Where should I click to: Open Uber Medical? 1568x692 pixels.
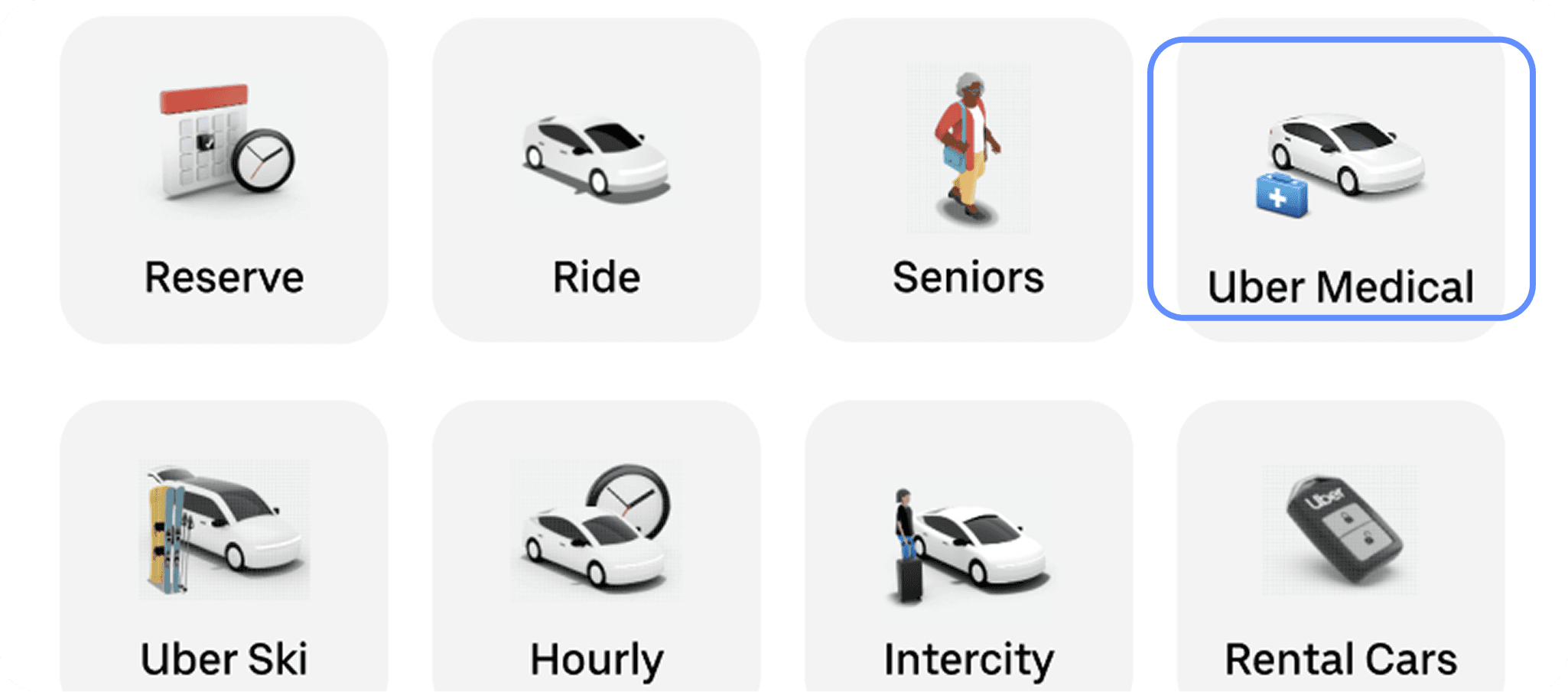1341,180
